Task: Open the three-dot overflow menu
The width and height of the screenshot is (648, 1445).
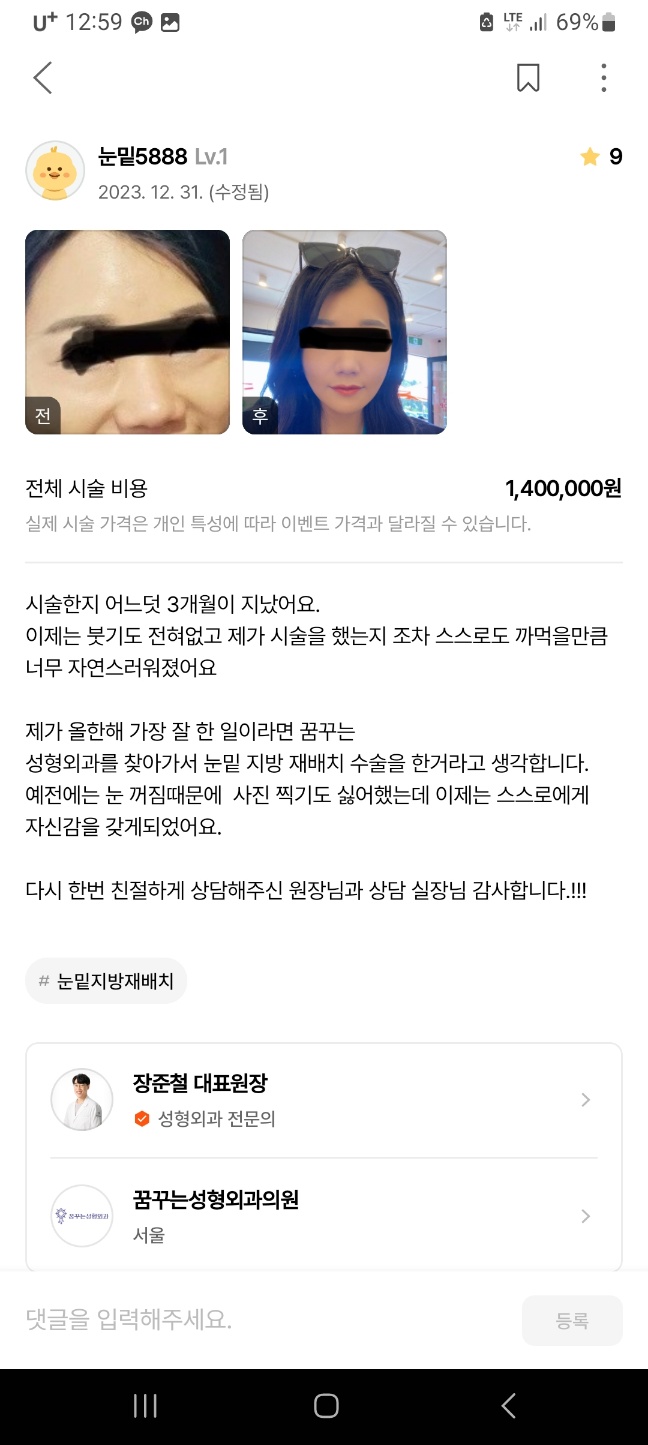Action: coord(603,78)
